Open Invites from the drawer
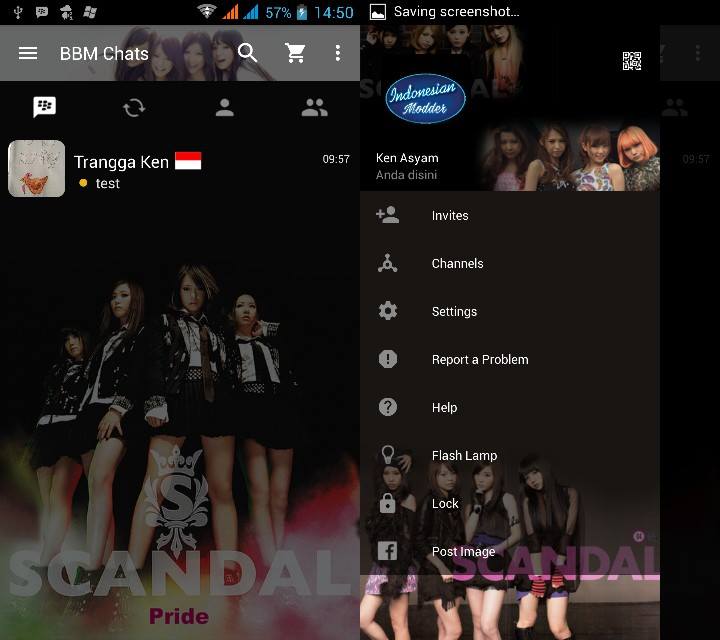720x640 pixels. coord(450,216)
